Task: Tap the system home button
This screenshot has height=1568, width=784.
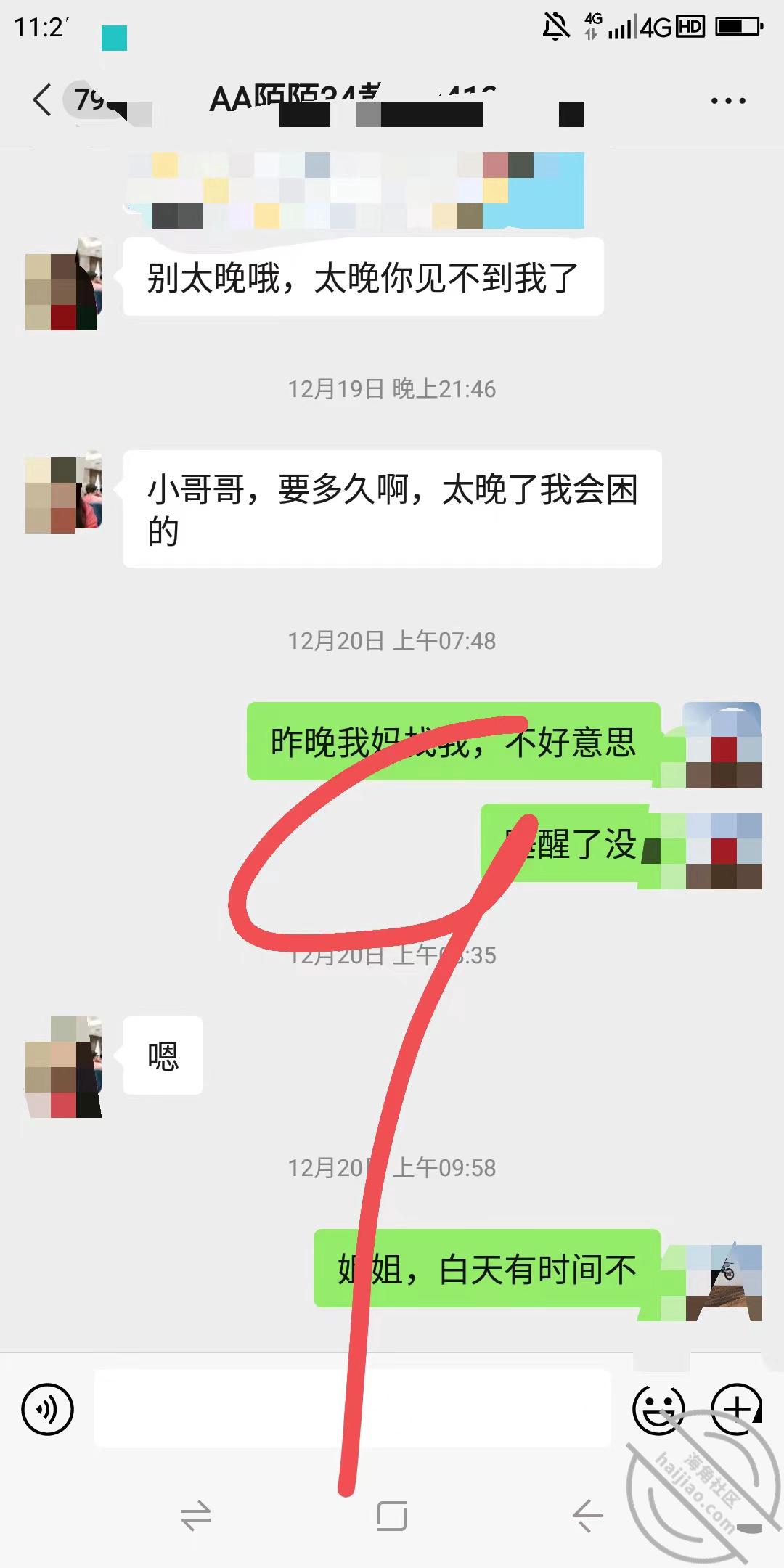Action: click(392, 1516)
